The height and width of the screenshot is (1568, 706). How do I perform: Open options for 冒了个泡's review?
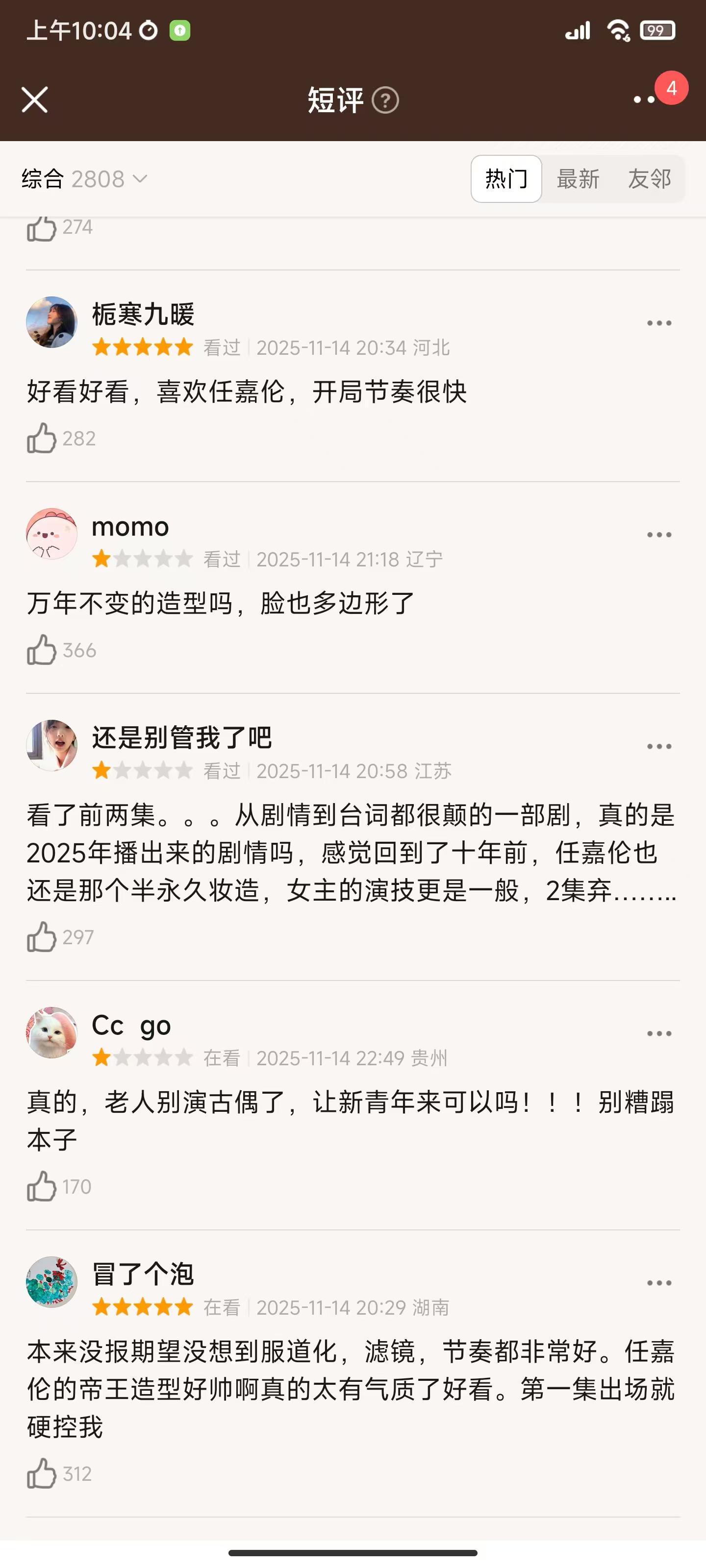(659, 1283)
